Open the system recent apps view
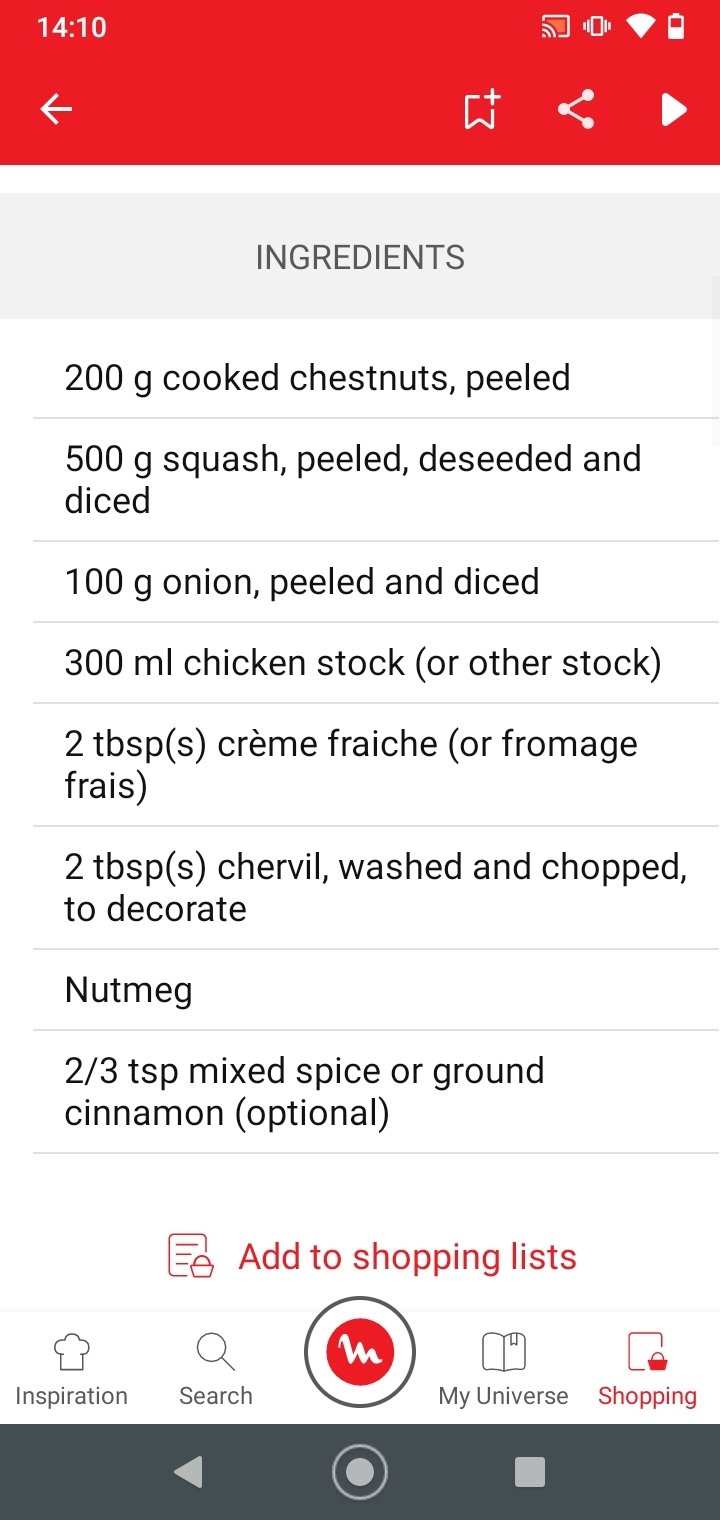 [529, 1472]
